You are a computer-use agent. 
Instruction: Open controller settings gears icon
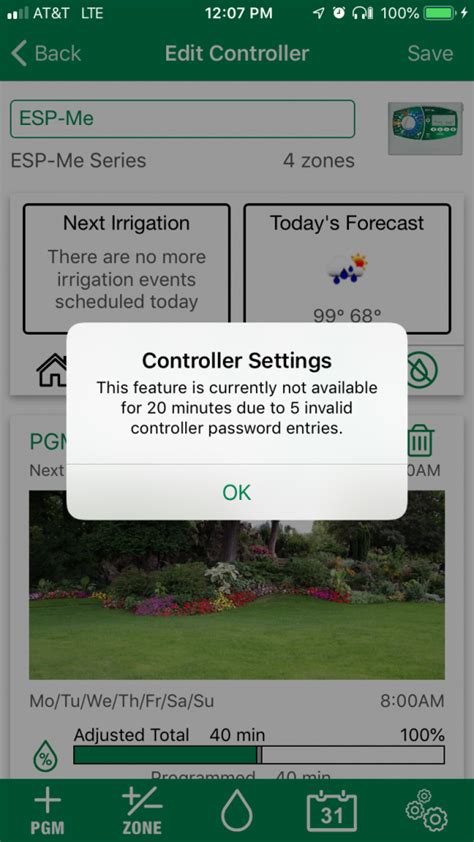click(x=426, y=811)
